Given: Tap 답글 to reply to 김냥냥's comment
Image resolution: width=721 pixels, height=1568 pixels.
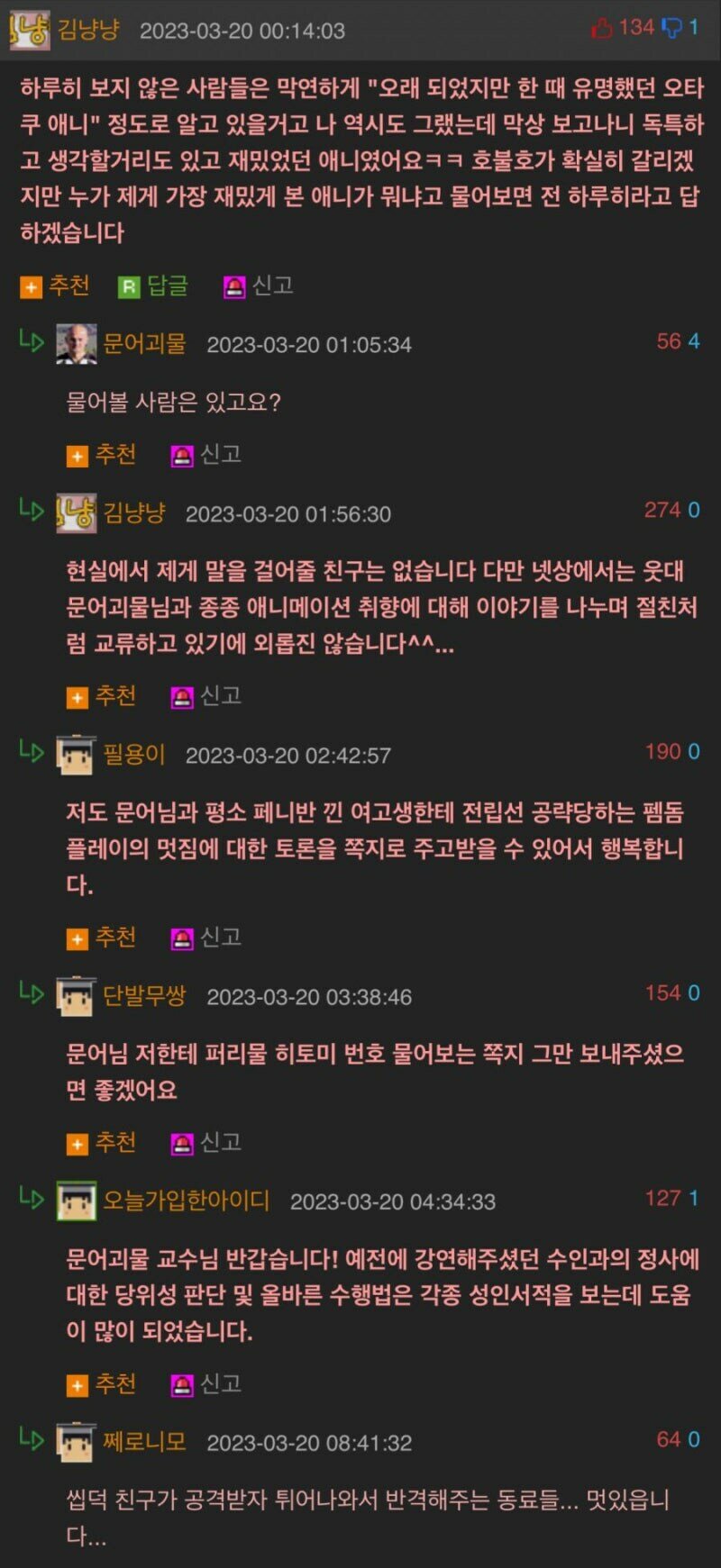Looking at the screenshot, I should point(153,286).
